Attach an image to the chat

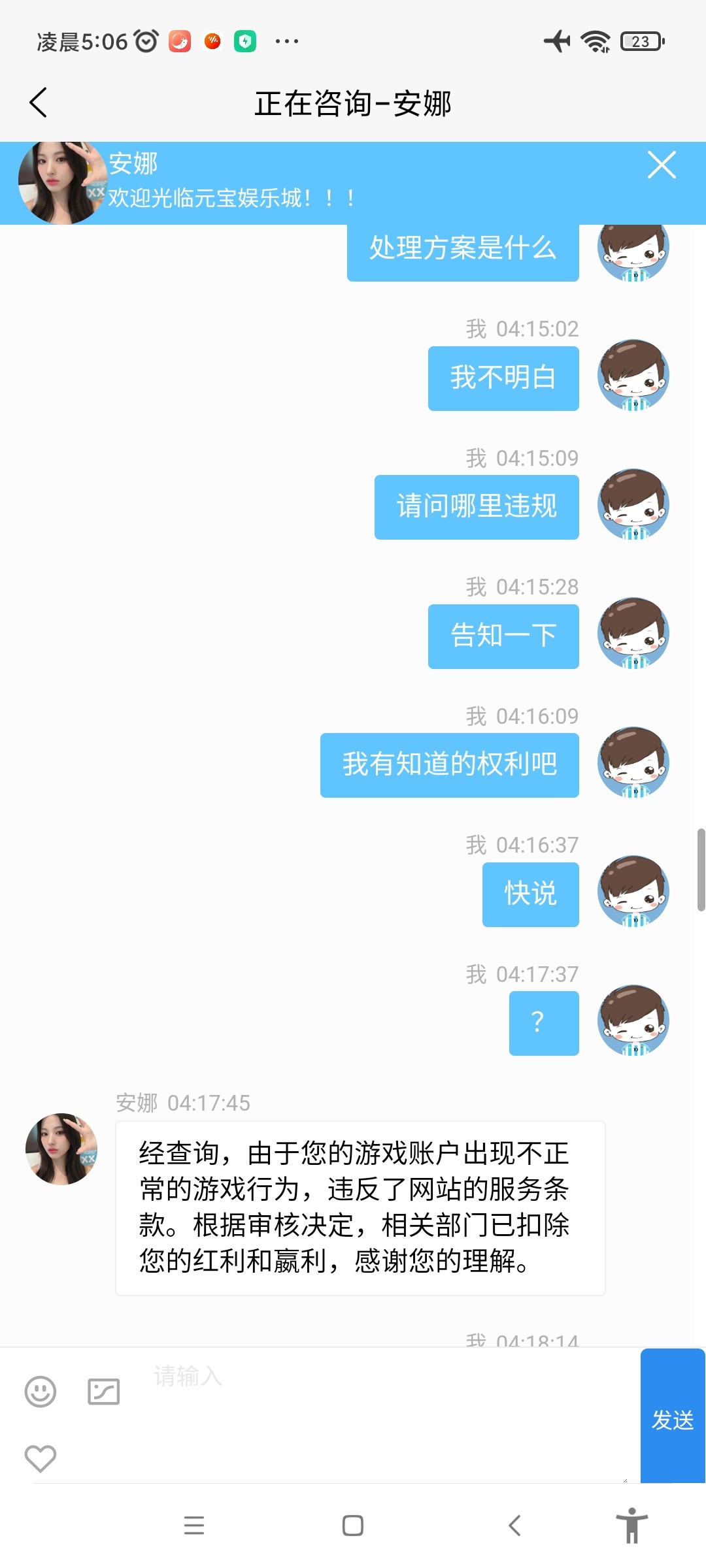click(x=104, y=1392)
